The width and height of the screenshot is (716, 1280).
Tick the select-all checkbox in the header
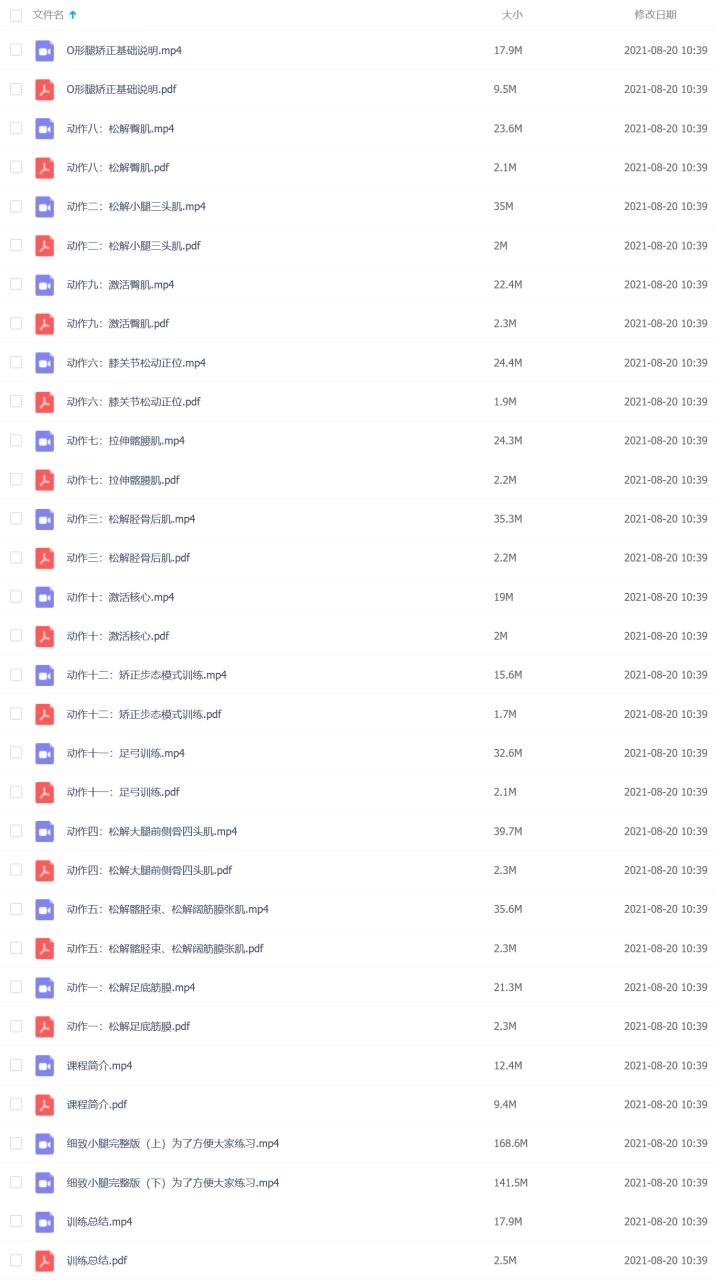pyautogui.click(x=16, y=15)
